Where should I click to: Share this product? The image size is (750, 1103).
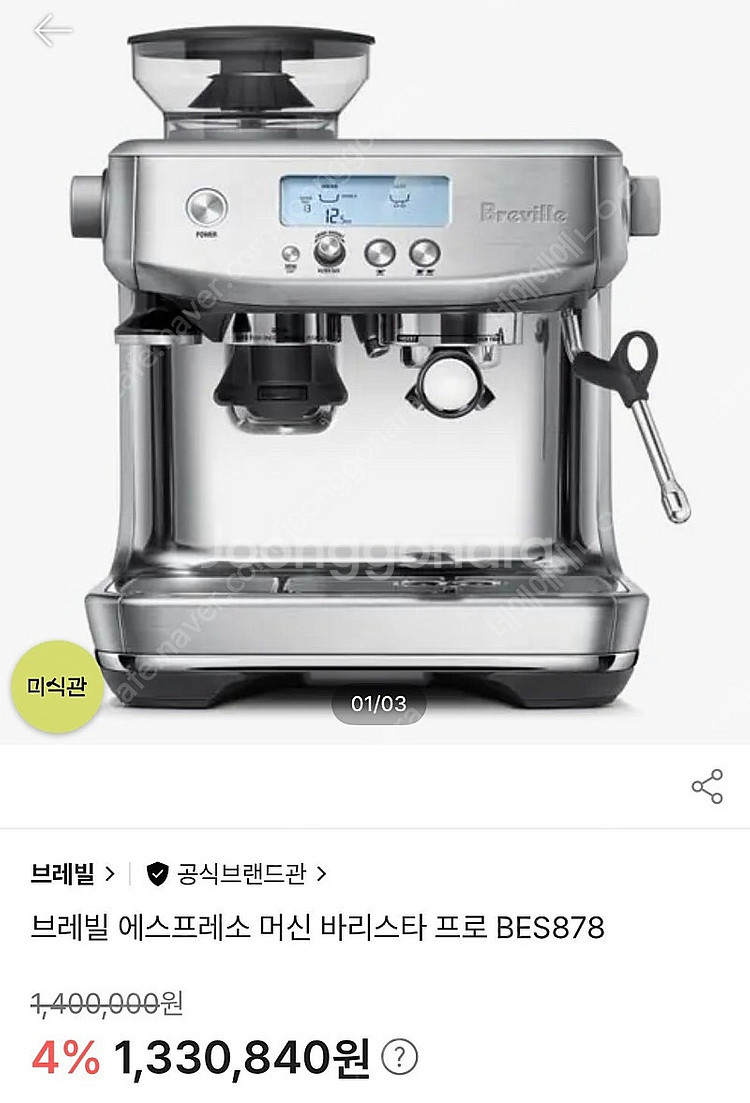click(x=707, y=786)
